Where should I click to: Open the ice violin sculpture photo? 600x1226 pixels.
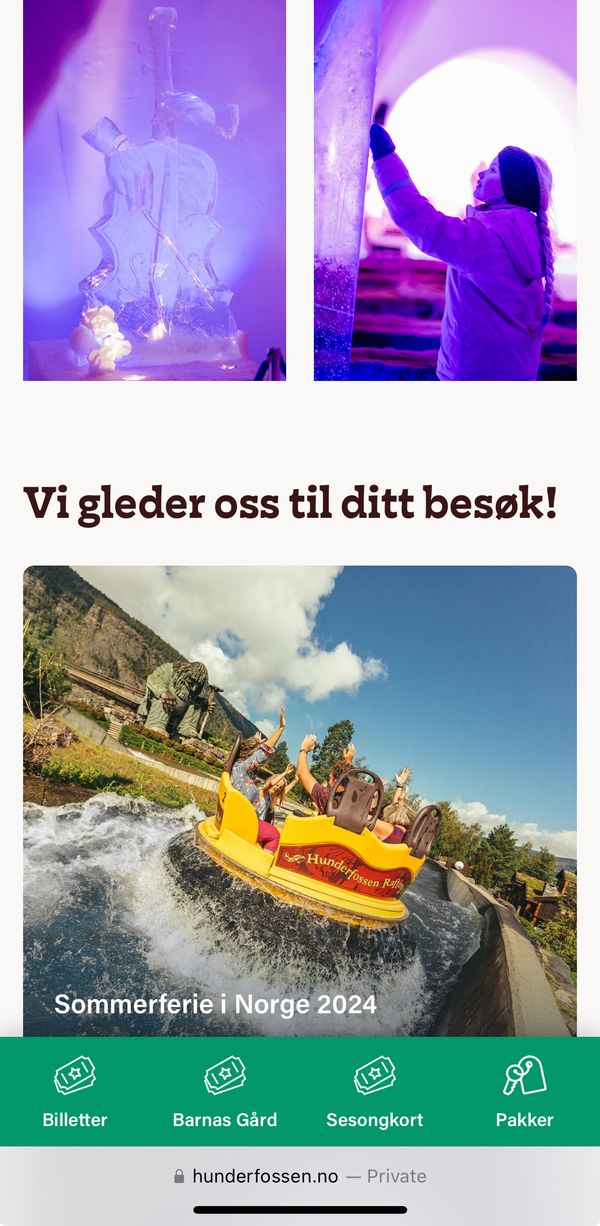155,190
